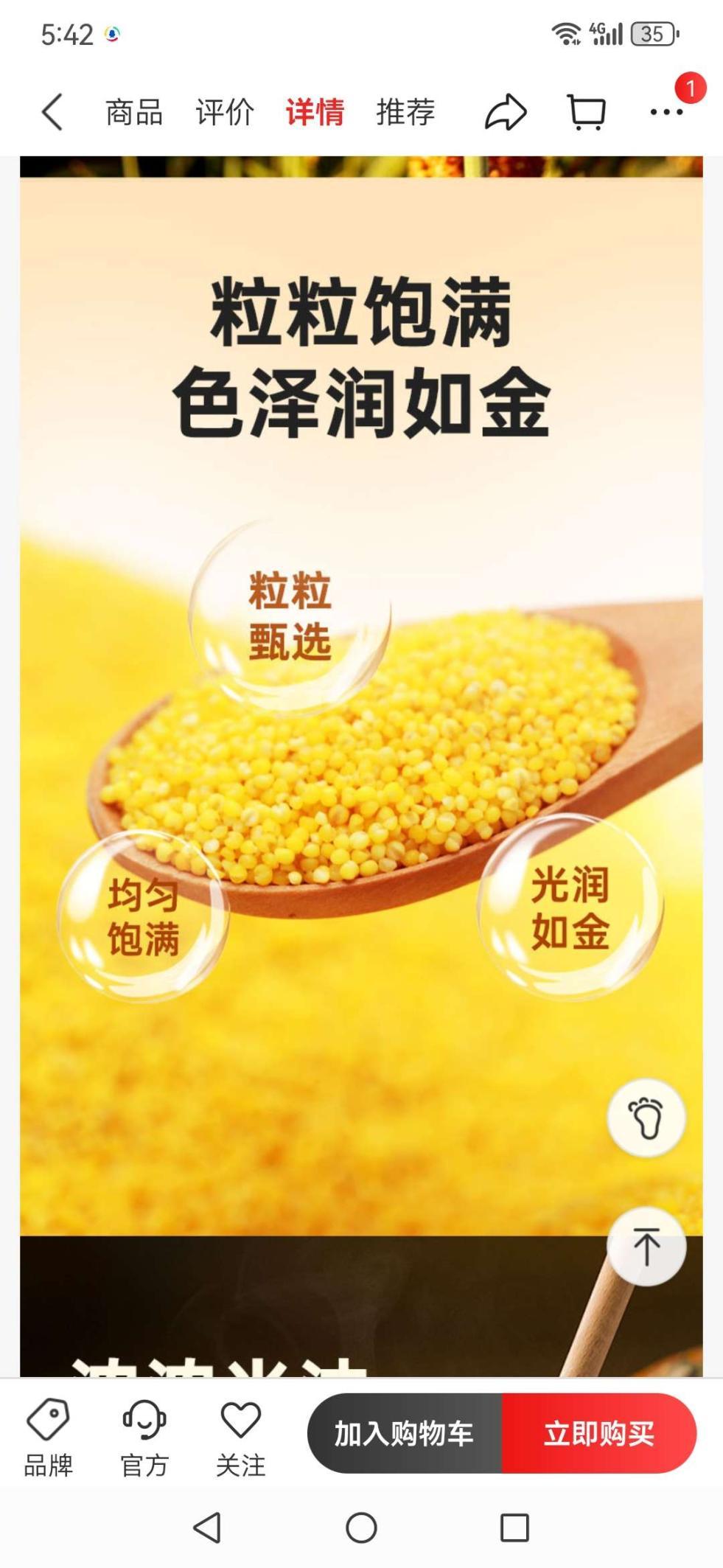
Task: Switch to the 推荐 tab
Action: (405, 112)
